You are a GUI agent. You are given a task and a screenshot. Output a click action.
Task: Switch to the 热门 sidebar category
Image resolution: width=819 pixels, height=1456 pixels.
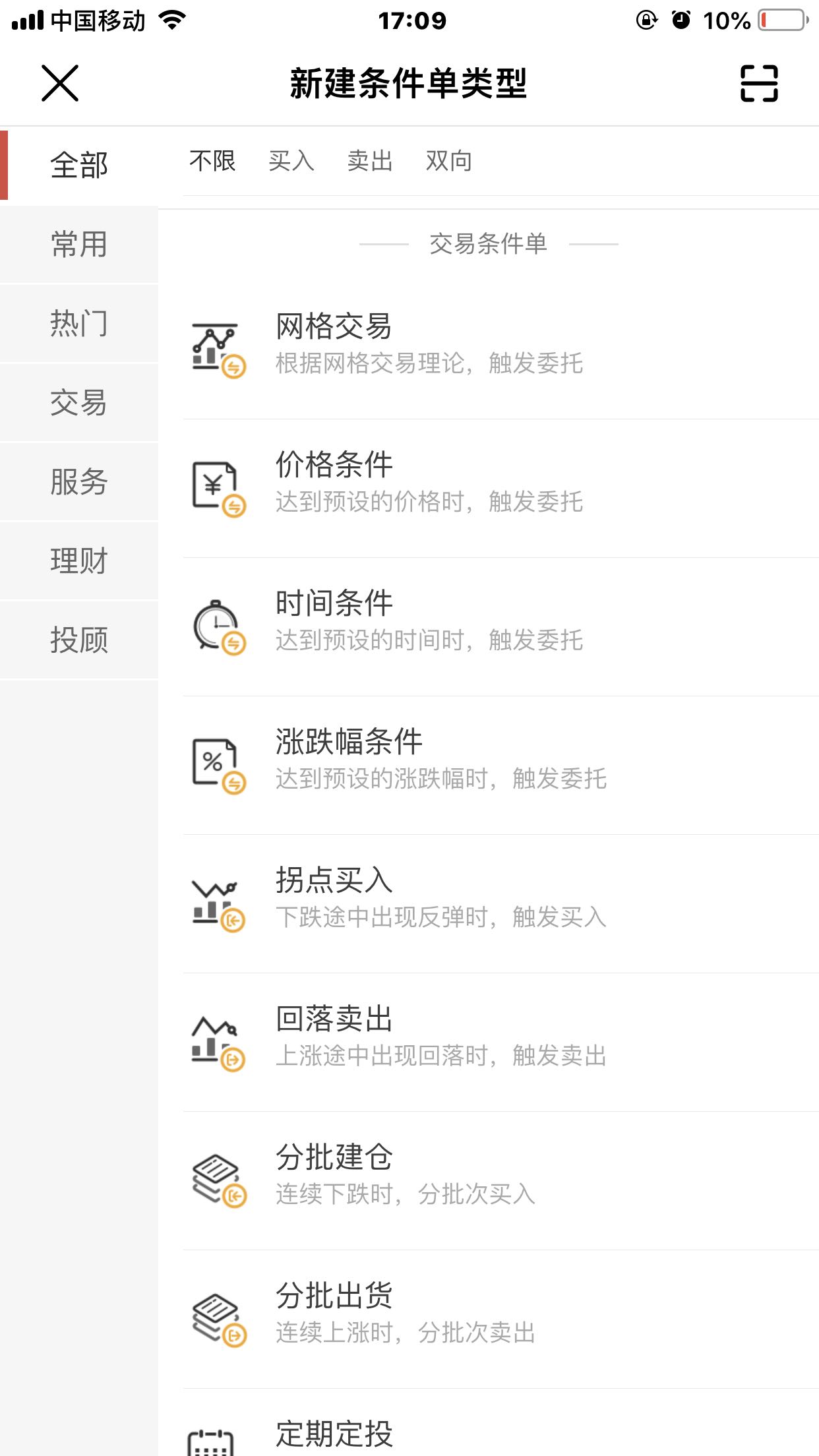pos(79,323)
